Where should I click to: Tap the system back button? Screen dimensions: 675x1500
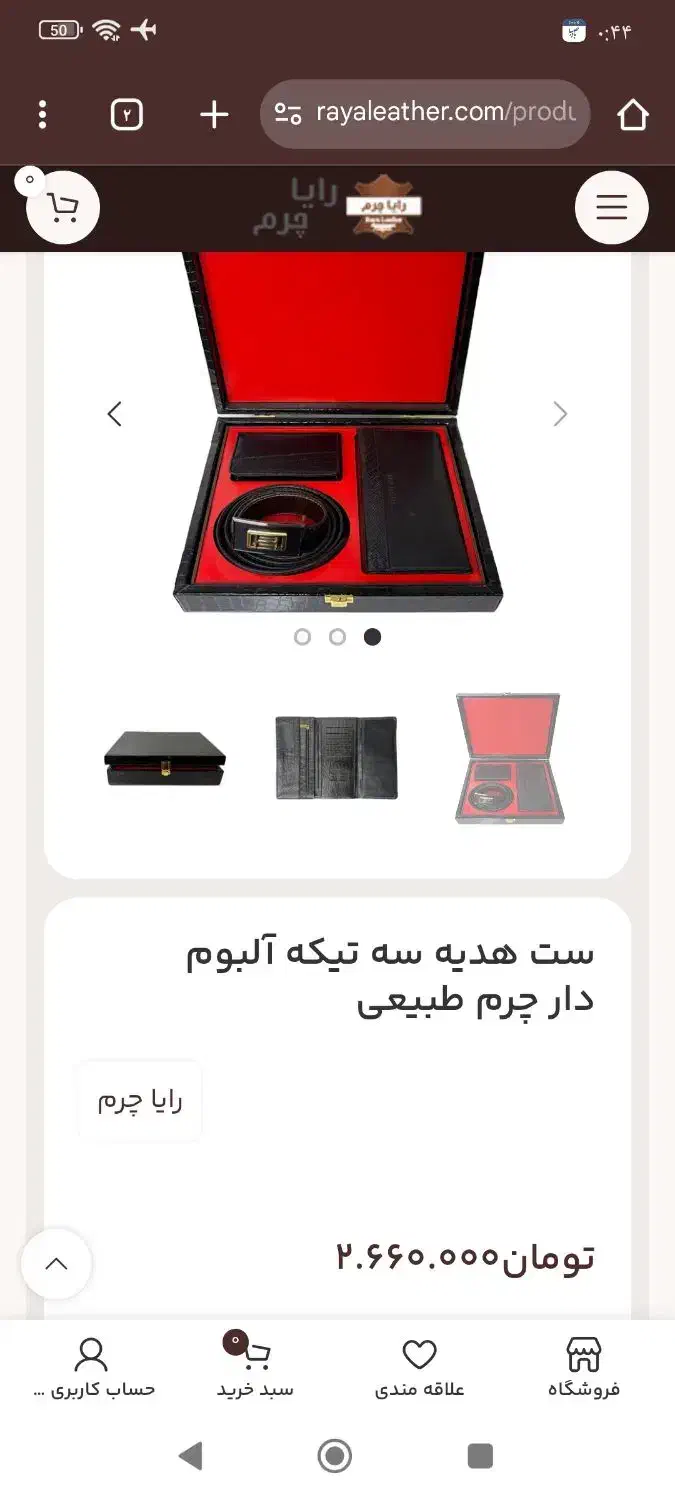[190, 1456]
